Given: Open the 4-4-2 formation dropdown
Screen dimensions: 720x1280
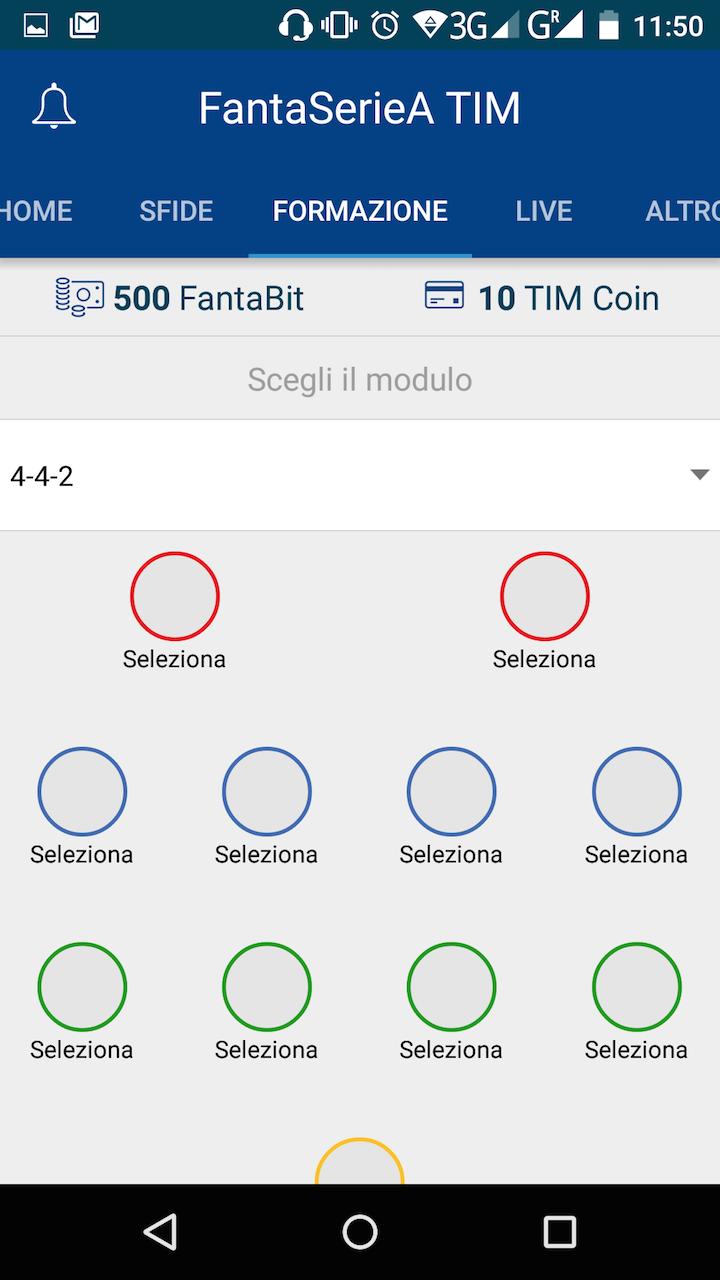Looking at the screenshot, I should point(360,474).
